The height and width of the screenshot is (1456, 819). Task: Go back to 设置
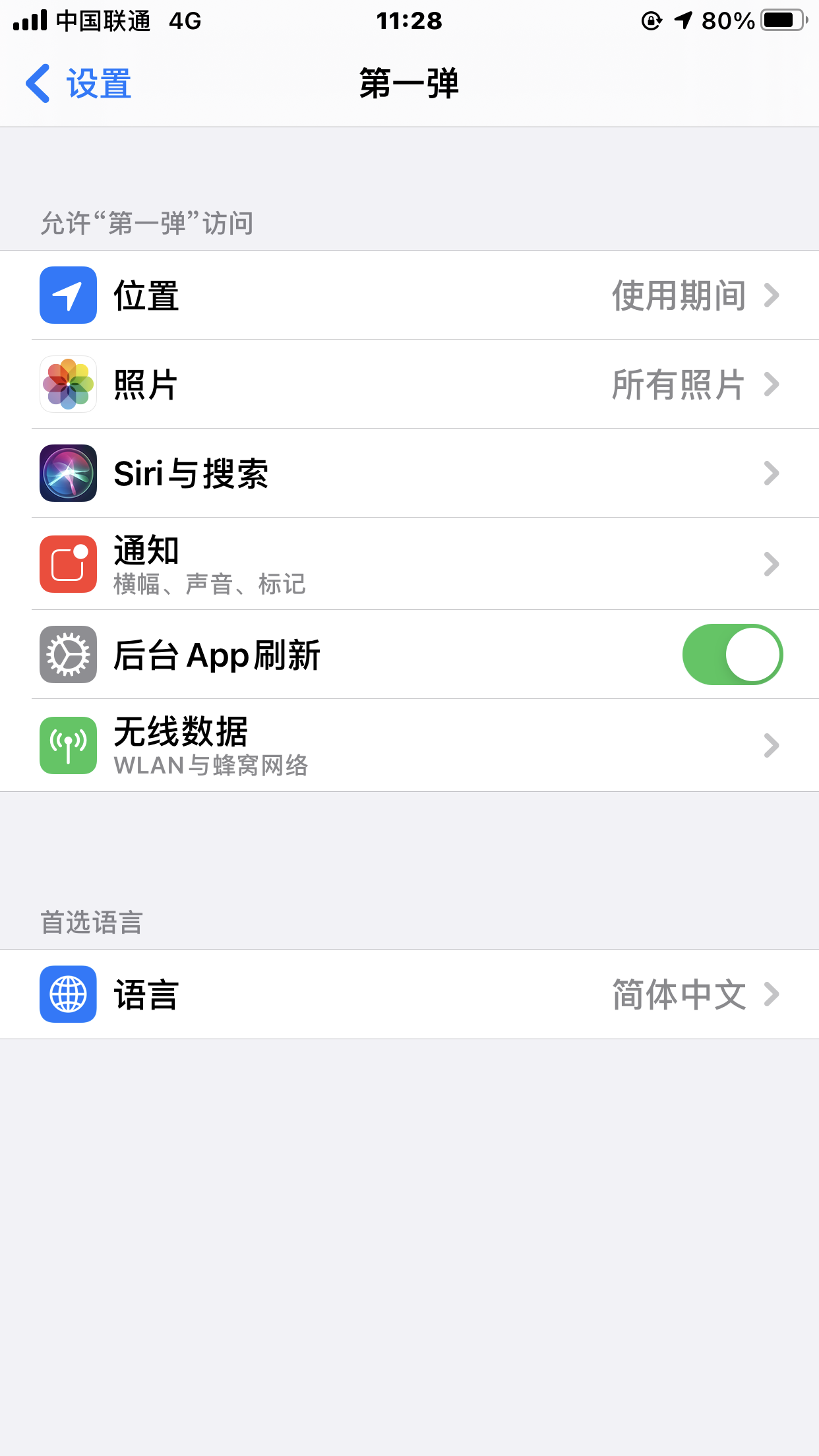coord(79,84)
